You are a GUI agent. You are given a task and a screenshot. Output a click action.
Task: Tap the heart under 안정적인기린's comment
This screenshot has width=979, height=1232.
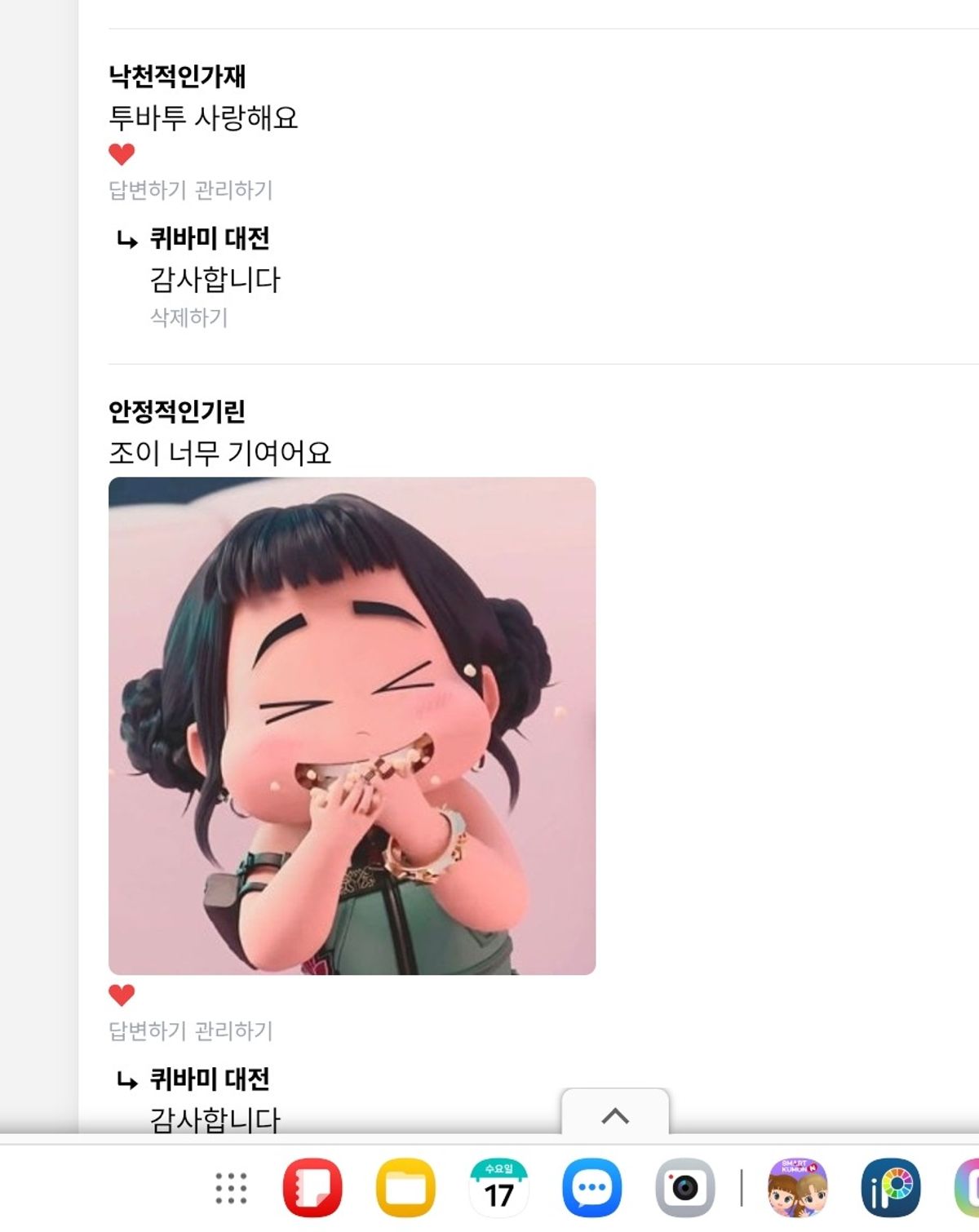coord(122,995)
